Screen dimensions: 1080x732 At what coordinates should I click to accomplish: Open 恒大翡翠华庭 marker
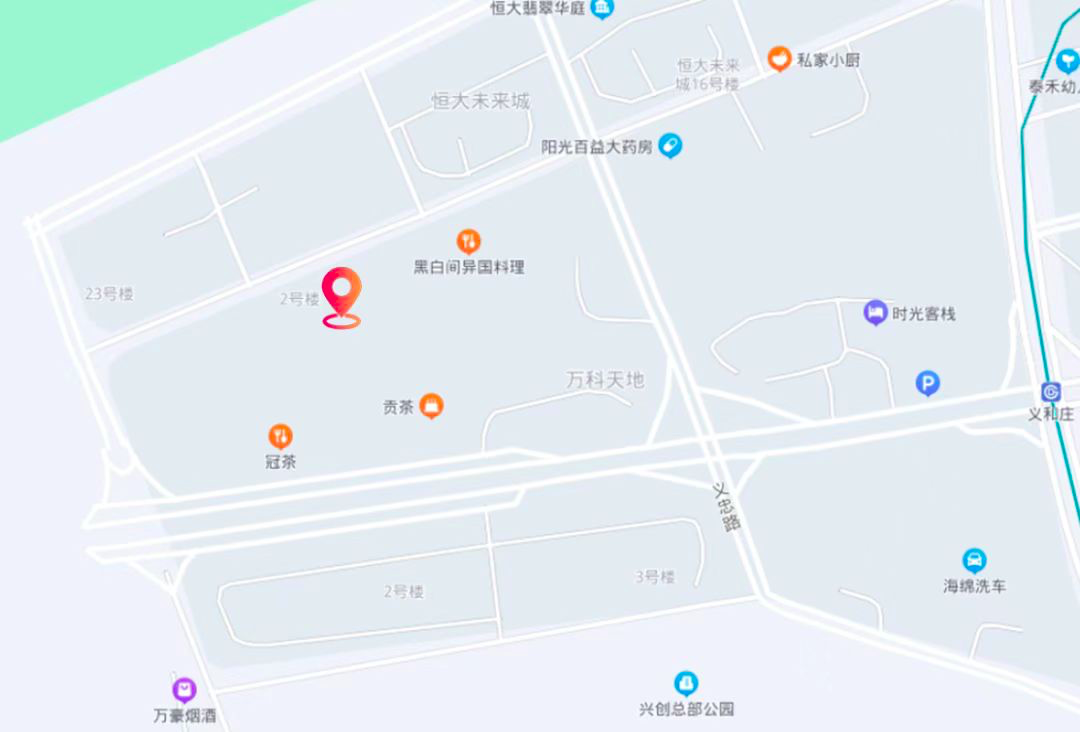tap(601, 9)
